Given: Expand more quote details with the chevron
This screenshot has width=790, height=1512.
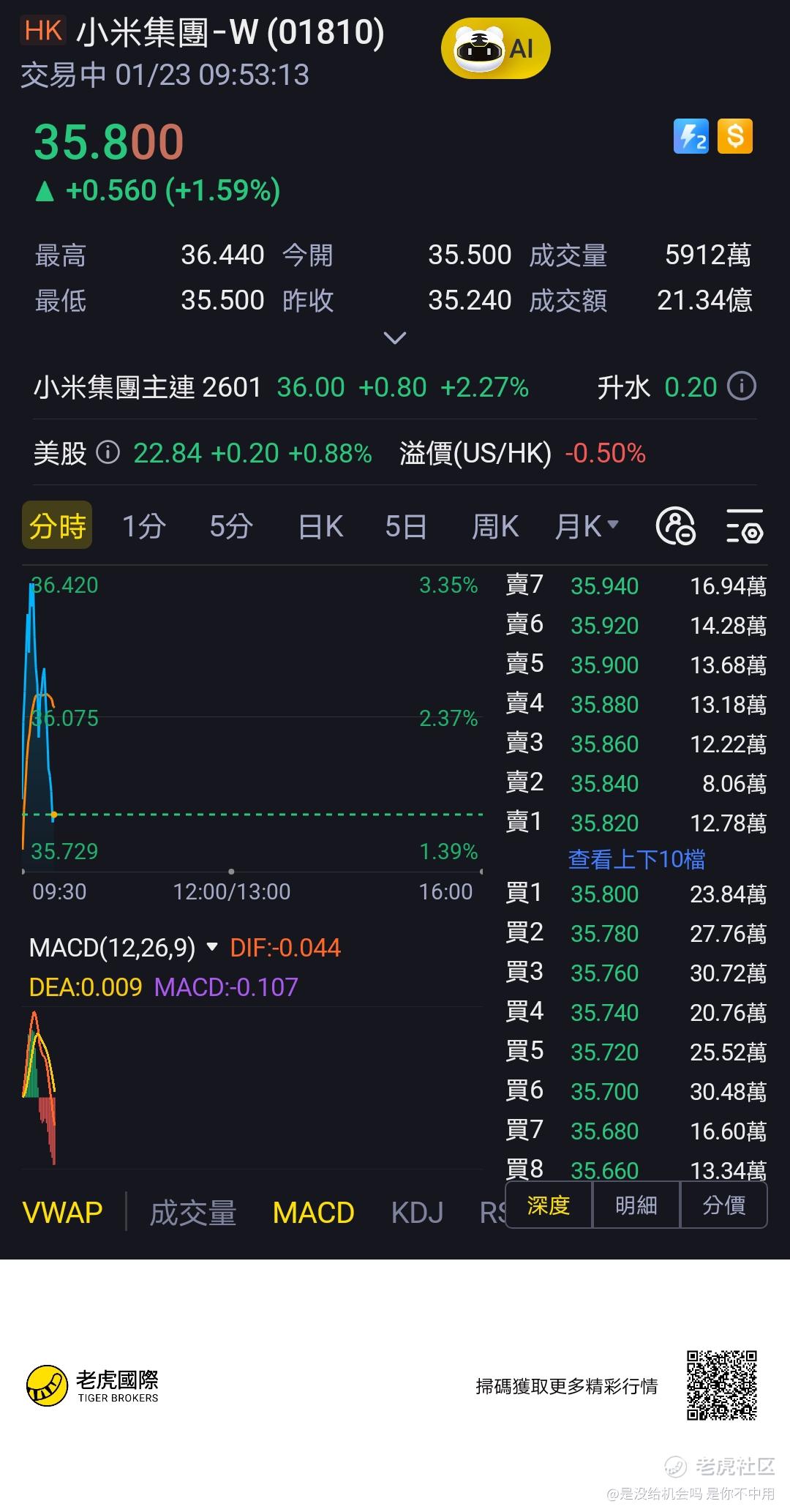Looking at the screenshot, I should coord(395,338).
